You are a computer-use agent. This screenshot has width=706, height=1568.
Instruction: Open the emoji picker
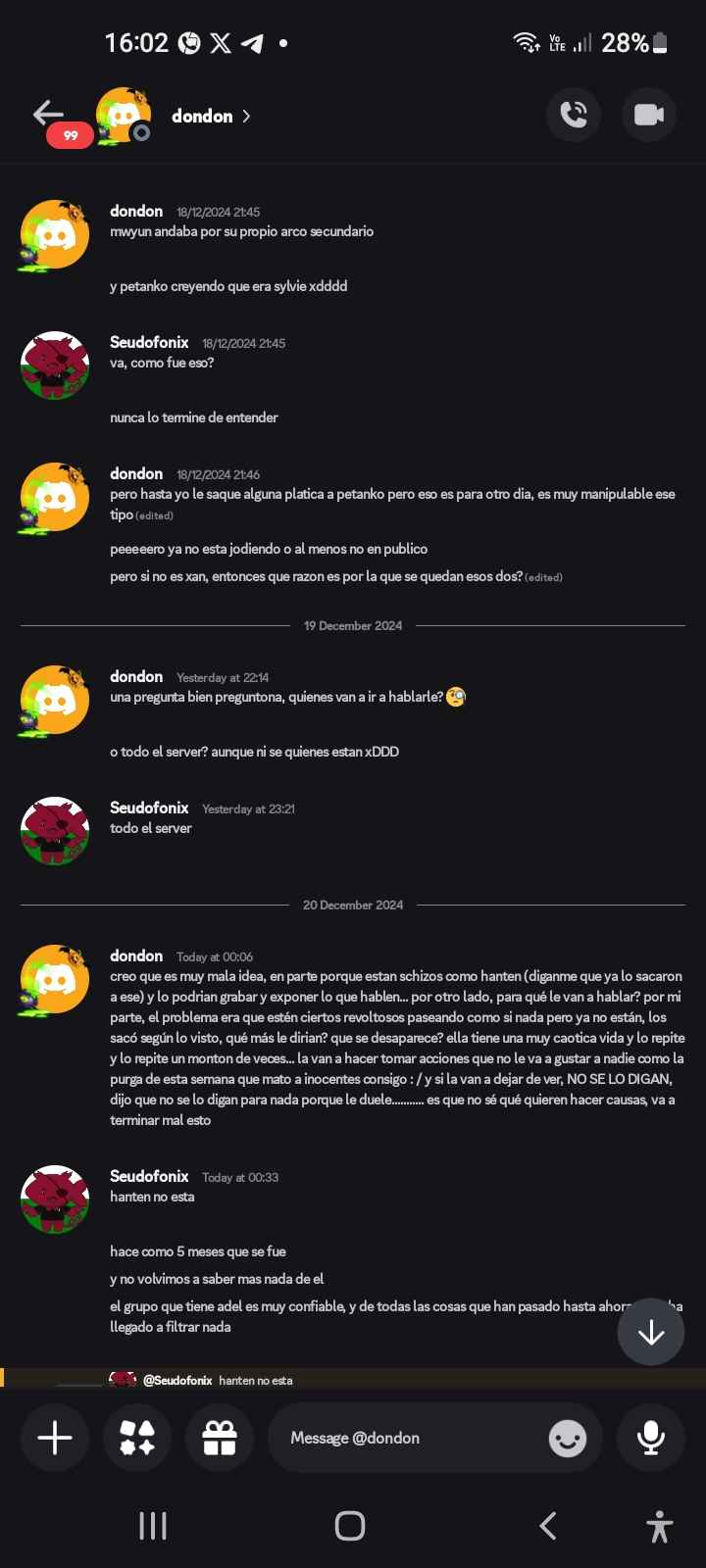click(x=567, y=1438)
